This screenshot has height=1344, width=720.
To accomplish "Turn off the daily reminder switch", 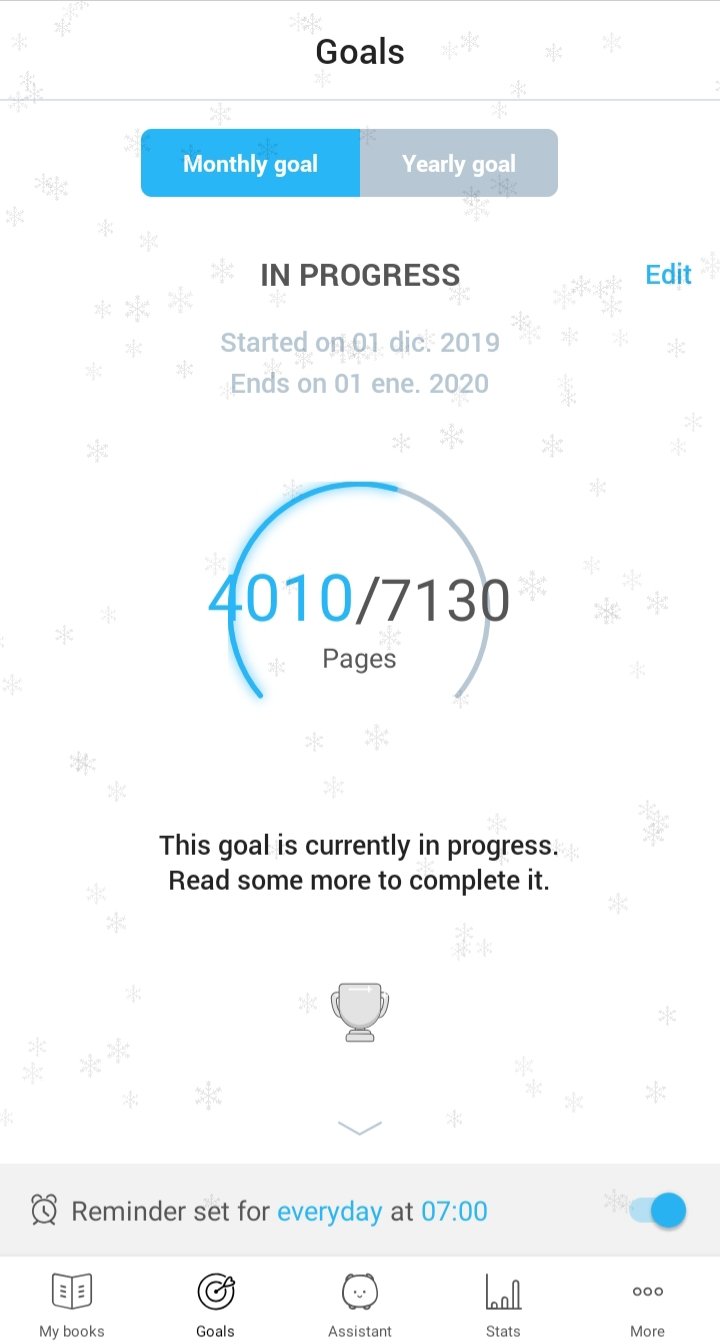I will click(659, 1211).
